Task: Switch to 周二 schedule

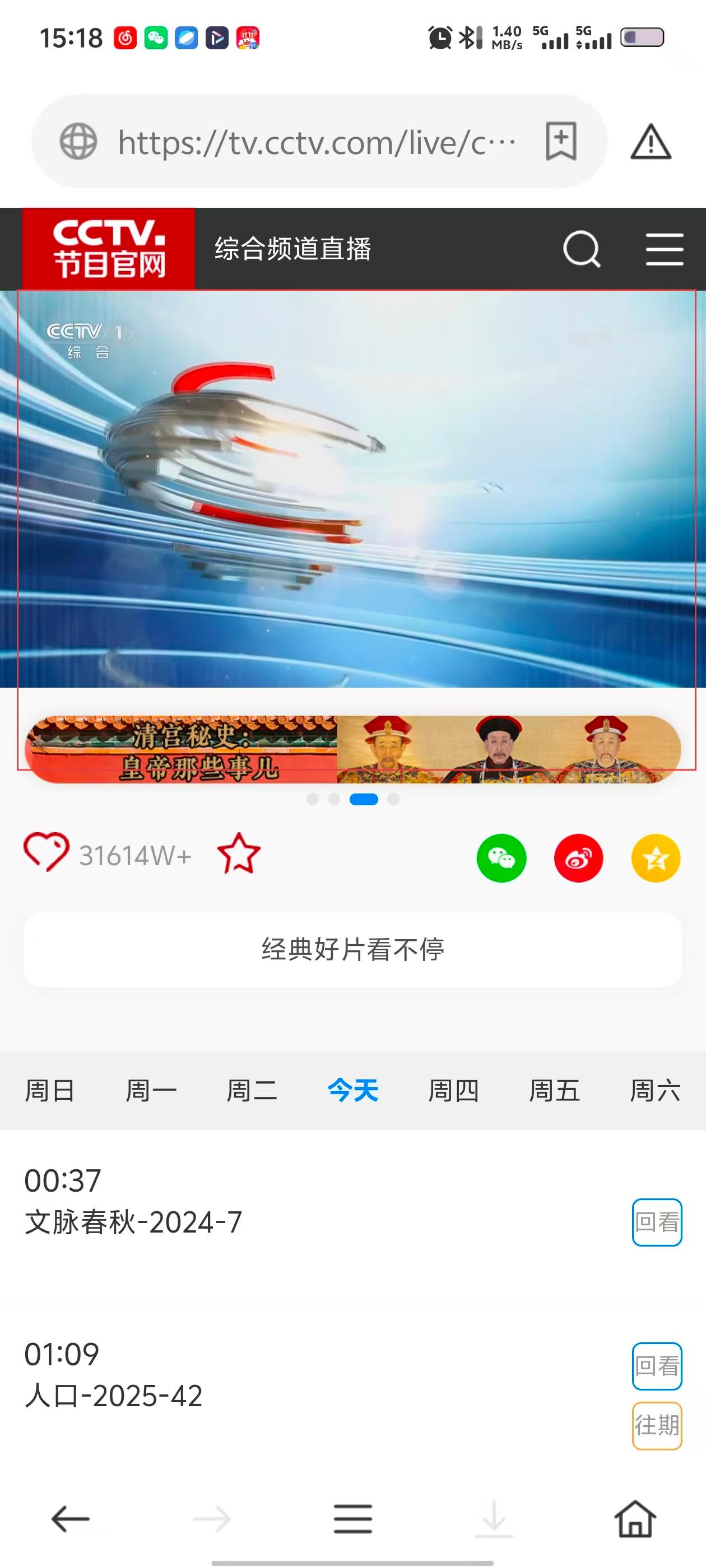Action: (252, 1090)
